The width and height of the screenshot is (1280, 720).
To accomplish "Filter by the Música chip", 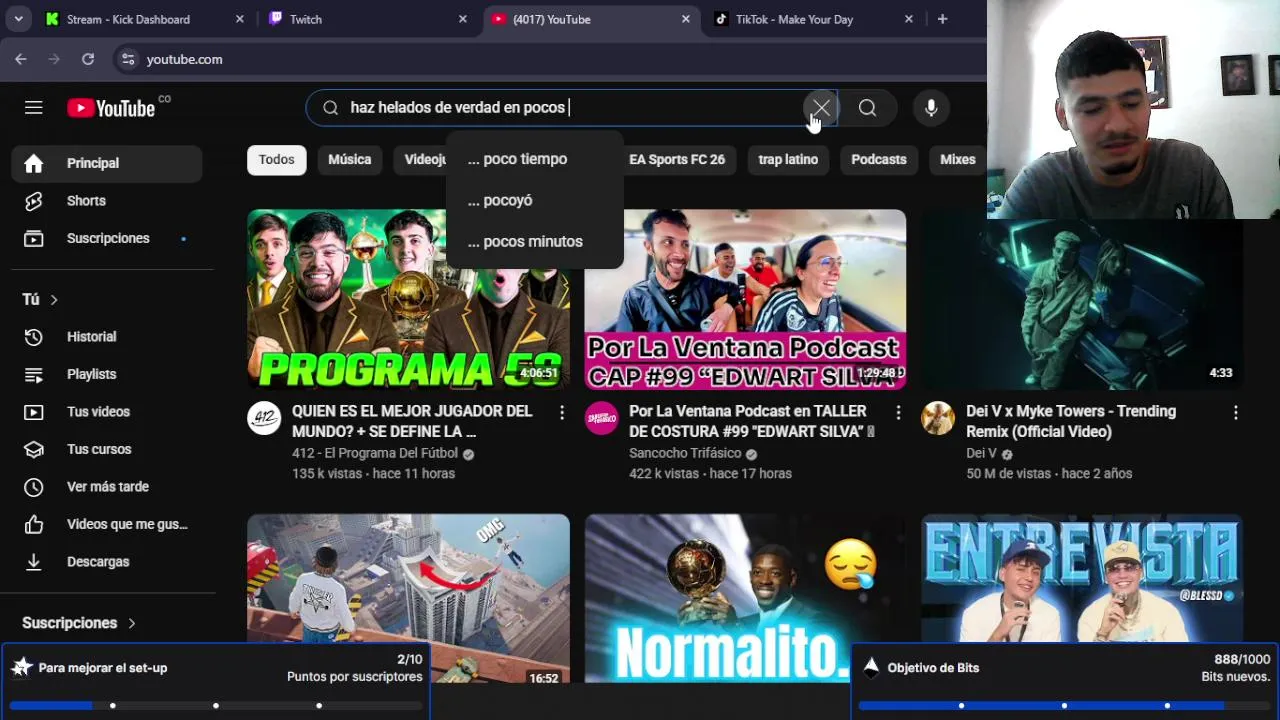I will coord(349,160).
